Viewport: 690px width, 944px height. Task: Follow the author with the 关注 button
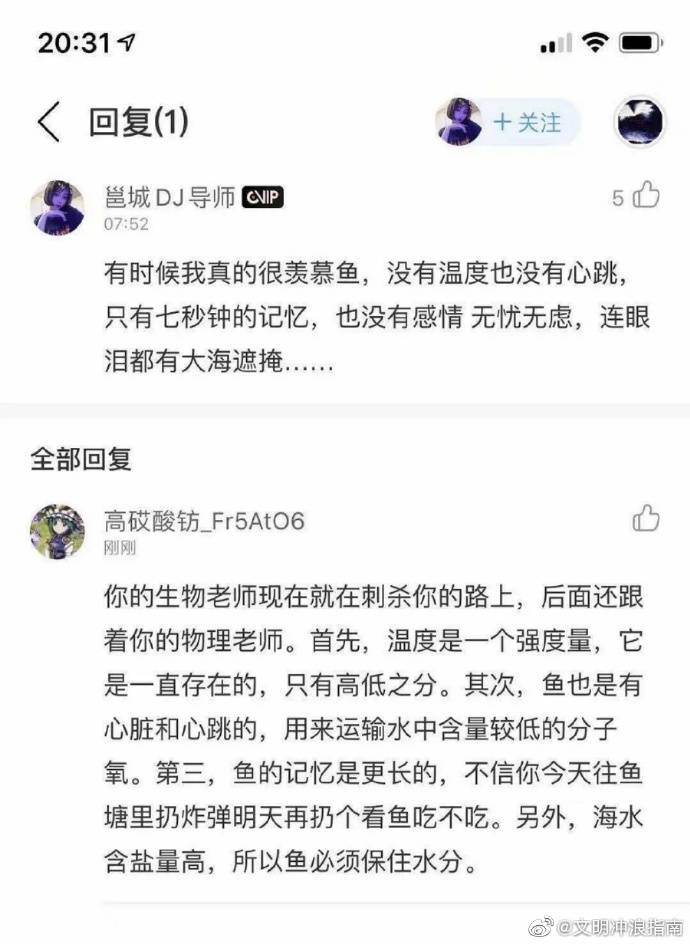coord(527,122)
